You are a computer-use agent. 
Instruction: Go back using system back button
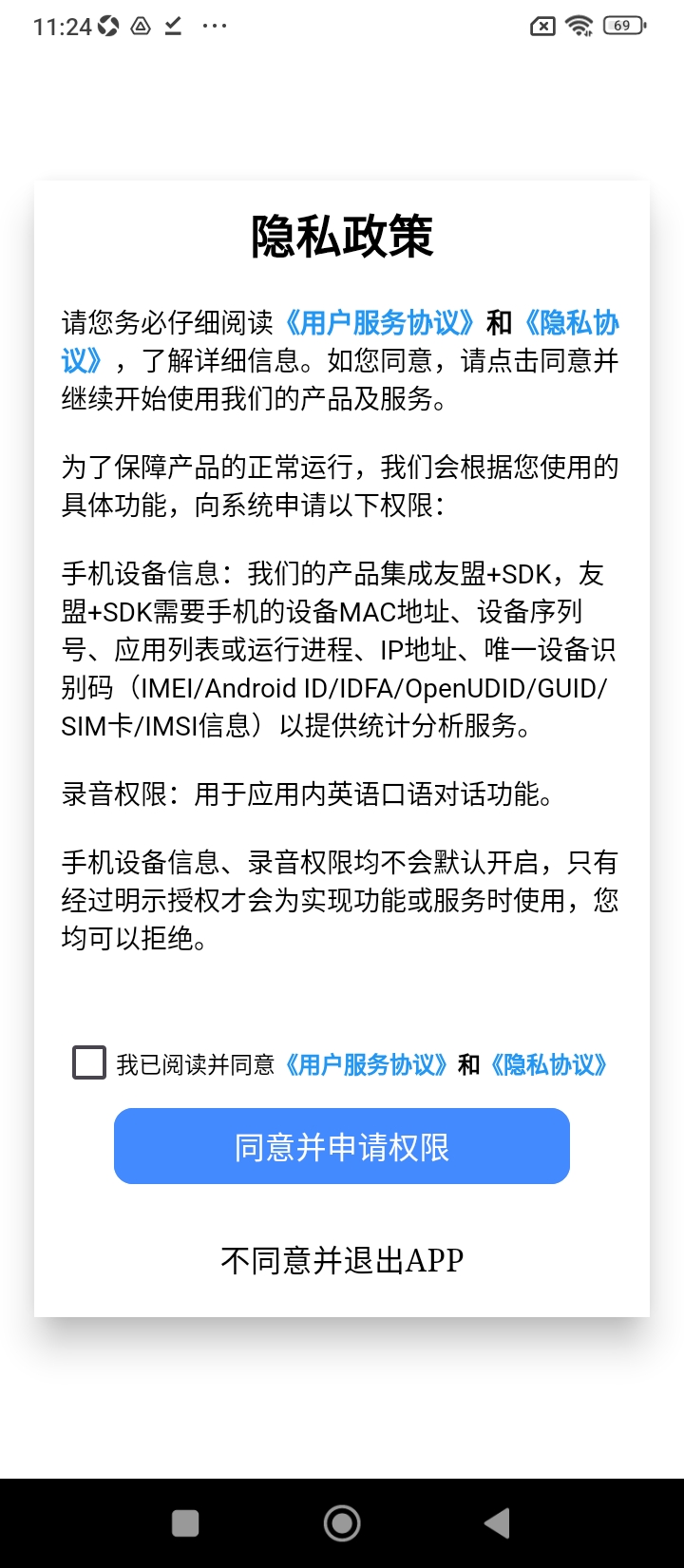click(x=498, y=1523)
